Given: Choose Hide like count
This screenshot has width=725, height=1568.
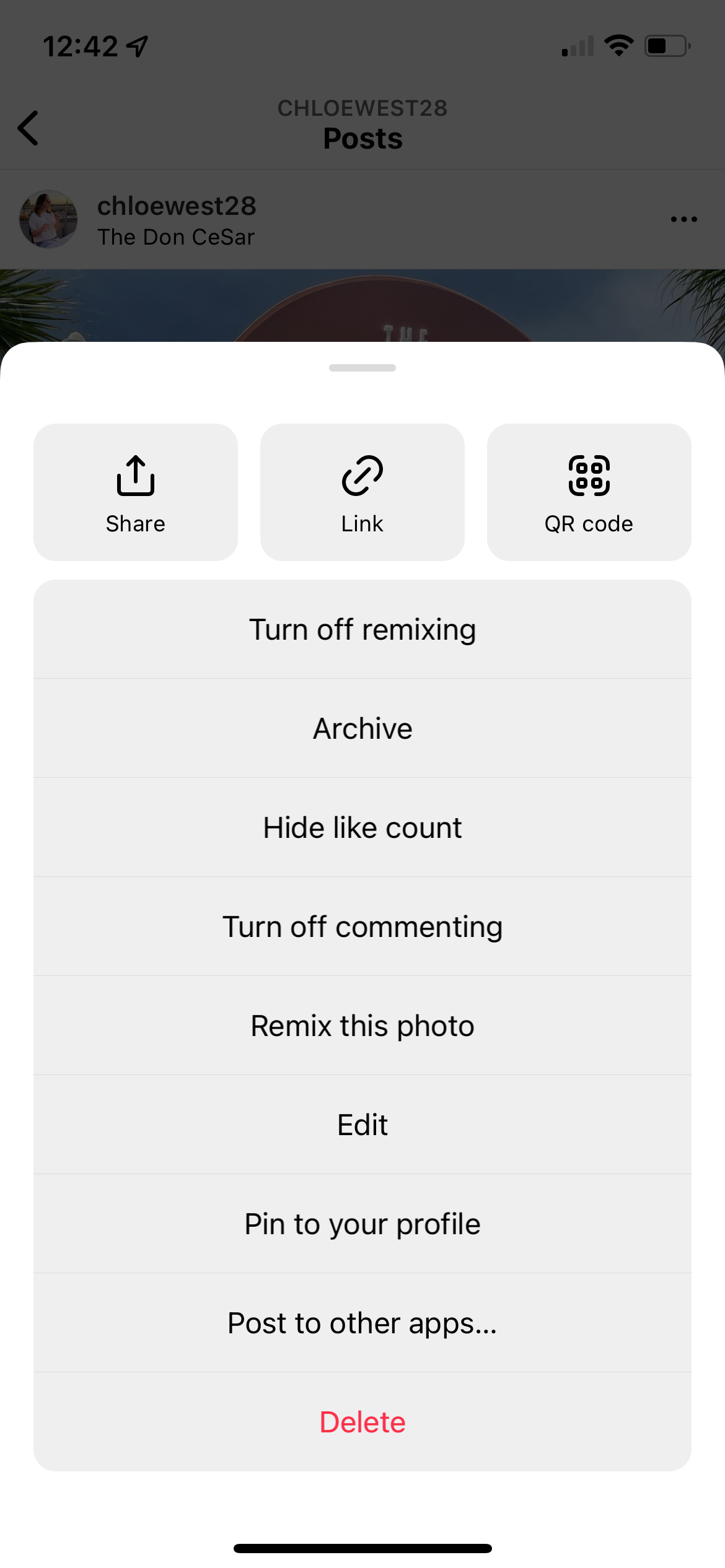Looking at the screenshot, I should pos(362,827).
